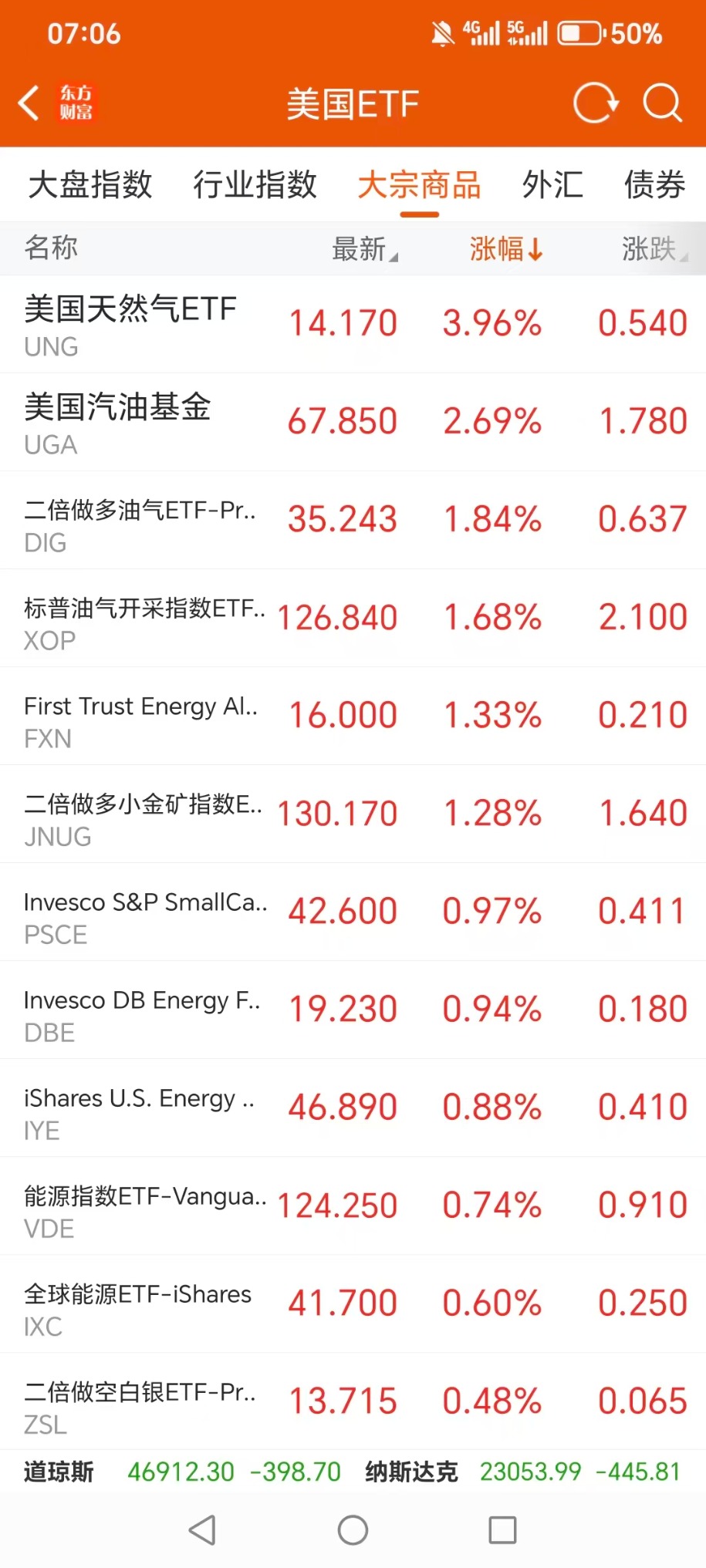Switch to the 大盘指数 tab
706x1568 pixels.
point(90,185)
